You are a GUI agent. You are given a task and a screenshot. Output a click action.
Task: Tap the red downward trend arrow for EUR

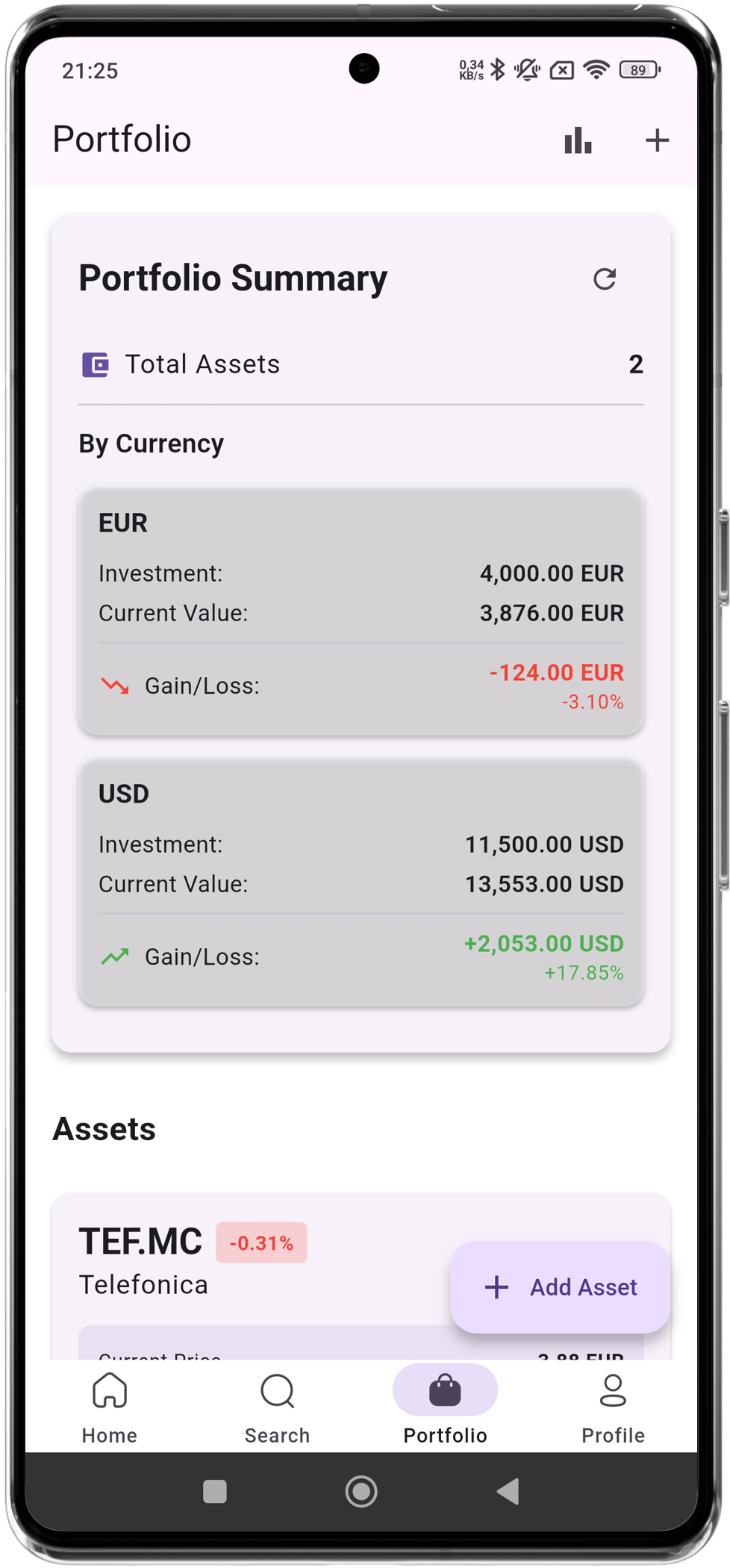click(x=114, y=686)
